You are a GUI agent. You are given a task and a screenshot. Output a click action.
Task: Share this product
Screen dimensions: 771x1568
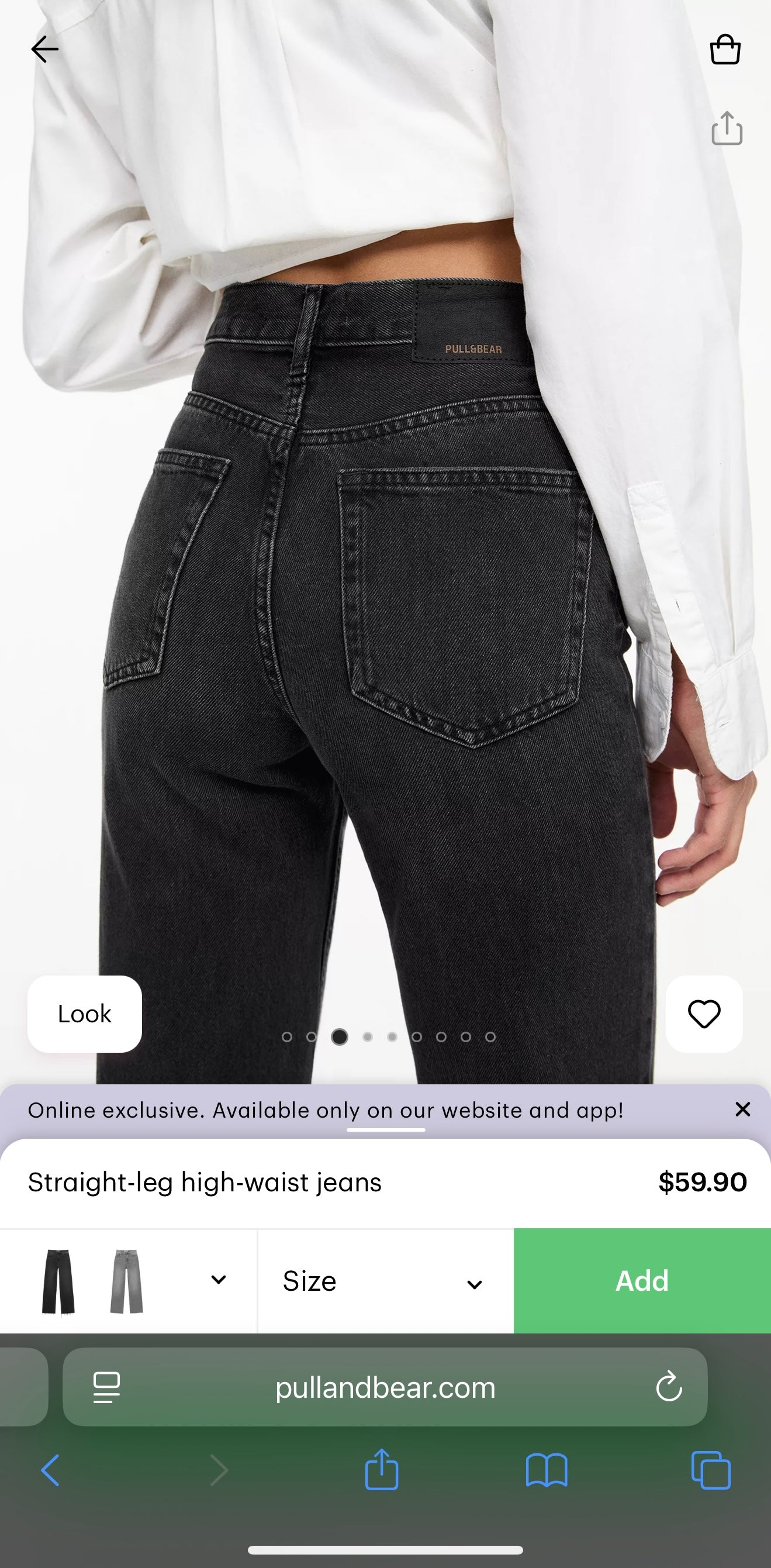coord(727,129)
